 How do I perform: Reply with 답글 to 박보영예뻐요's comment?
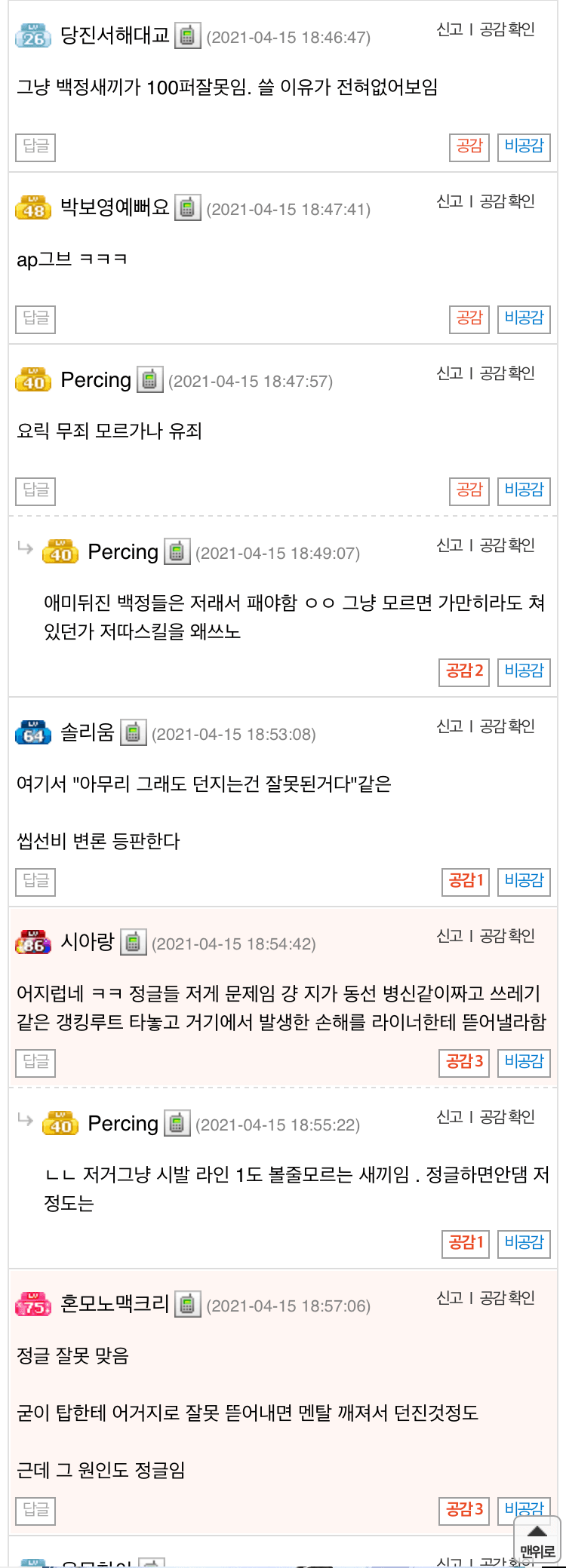point(35,318)
